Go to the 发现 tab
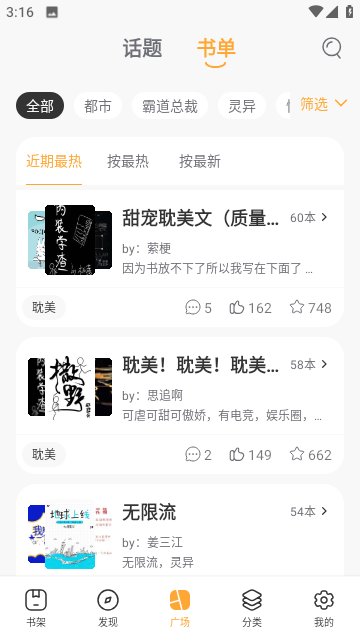The width and height of the screenshot is (360, 640). click(x=108, y=608)
